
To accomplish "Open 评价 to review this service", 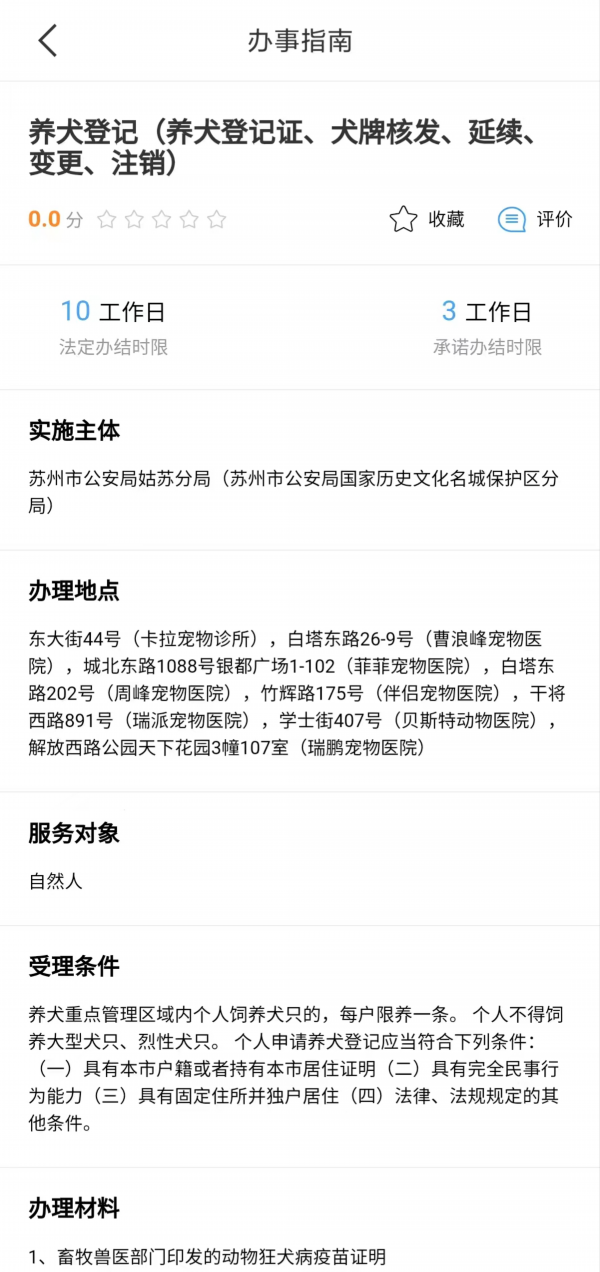I will point(536,219).
